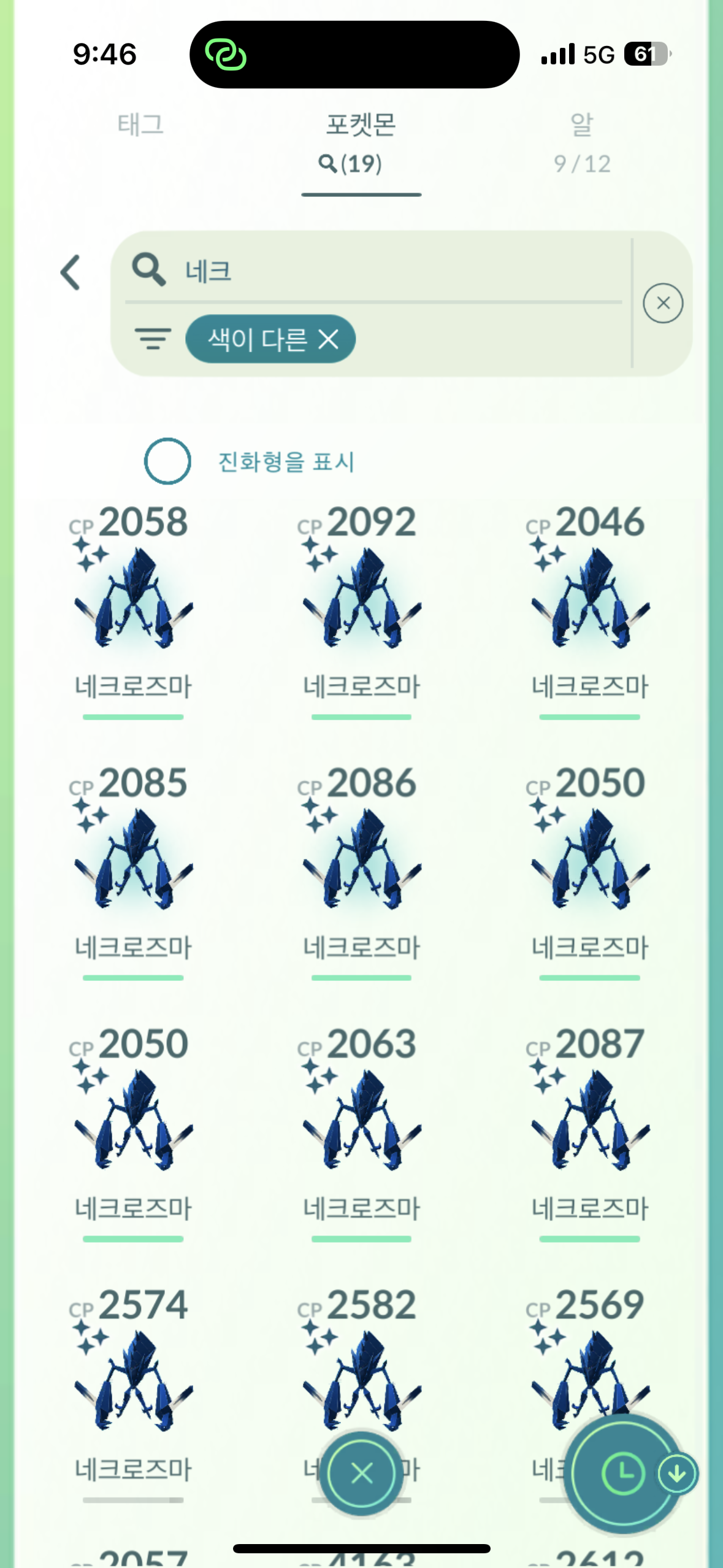This screenshot has height=1568, width=723.
Task: Open the CP 2574 네크로즈마
Action: [133, 1380]
